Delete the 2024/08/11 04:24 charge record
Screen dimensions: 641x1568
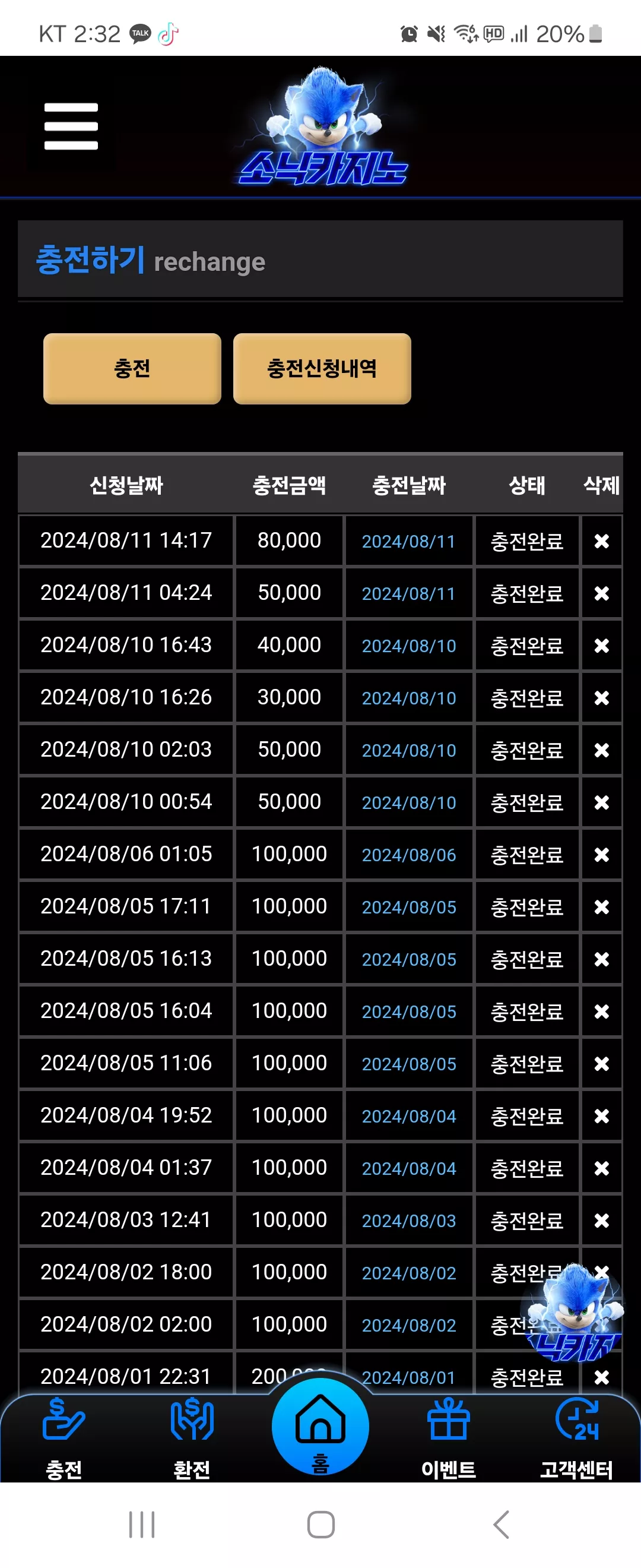pyautogui.click(x=601, y=593)
